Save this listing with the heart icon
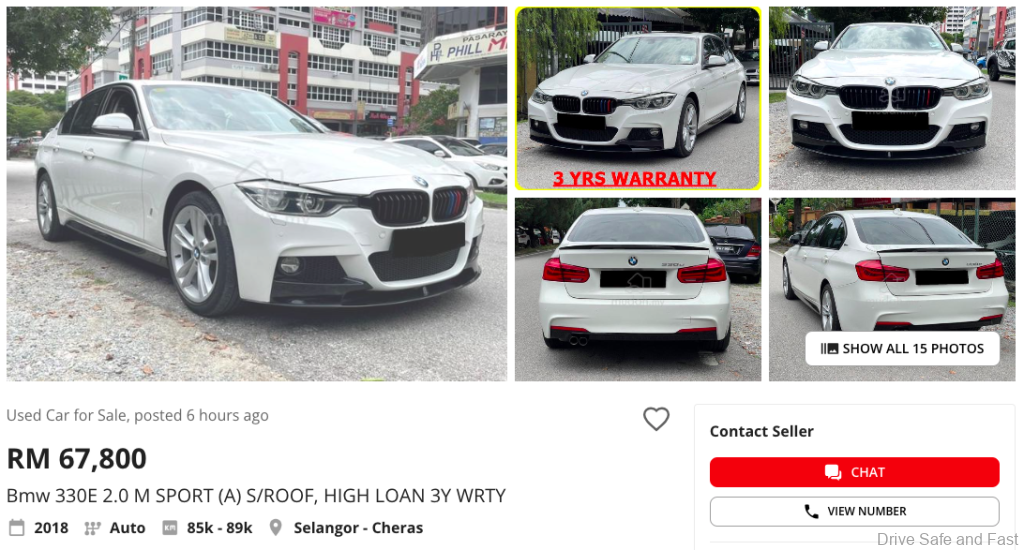 coord(656,419)
